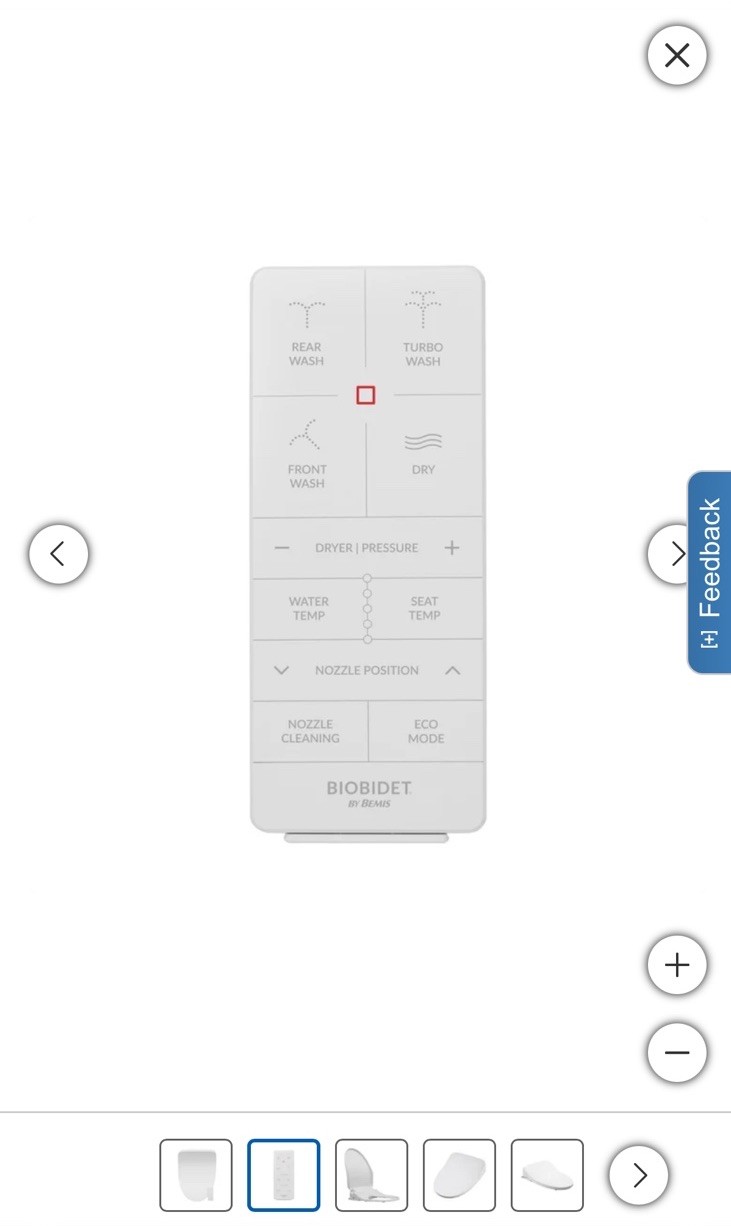Viewport: 731px width, 1226px height.
Task: Select the fourth thumbnail of the closed bidet seat
Action: pos(459,1175)
